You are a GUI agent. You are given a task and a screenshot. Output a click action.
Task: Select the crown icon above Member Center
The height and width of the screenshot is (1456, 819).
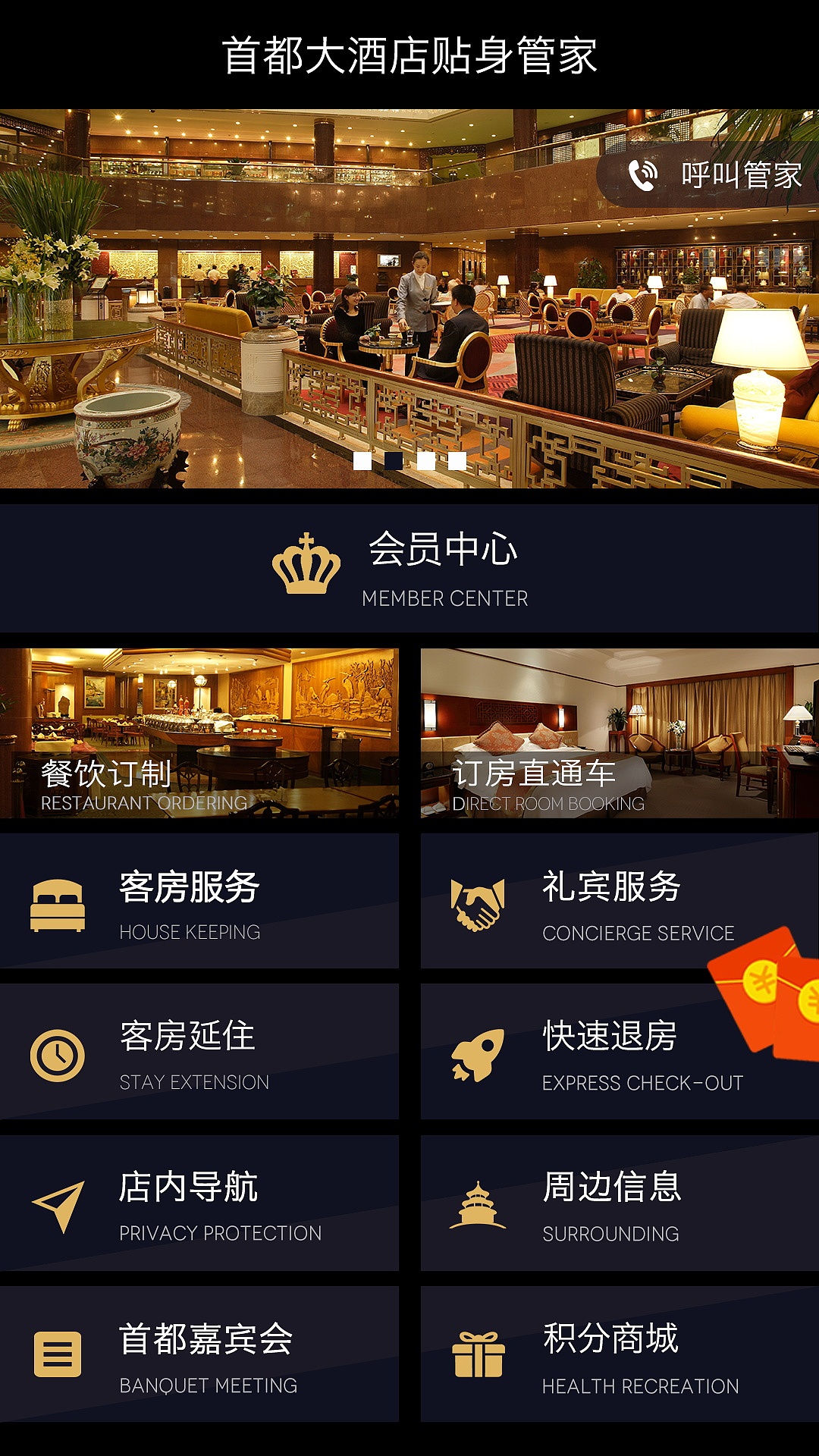click(x=306, y=561)
